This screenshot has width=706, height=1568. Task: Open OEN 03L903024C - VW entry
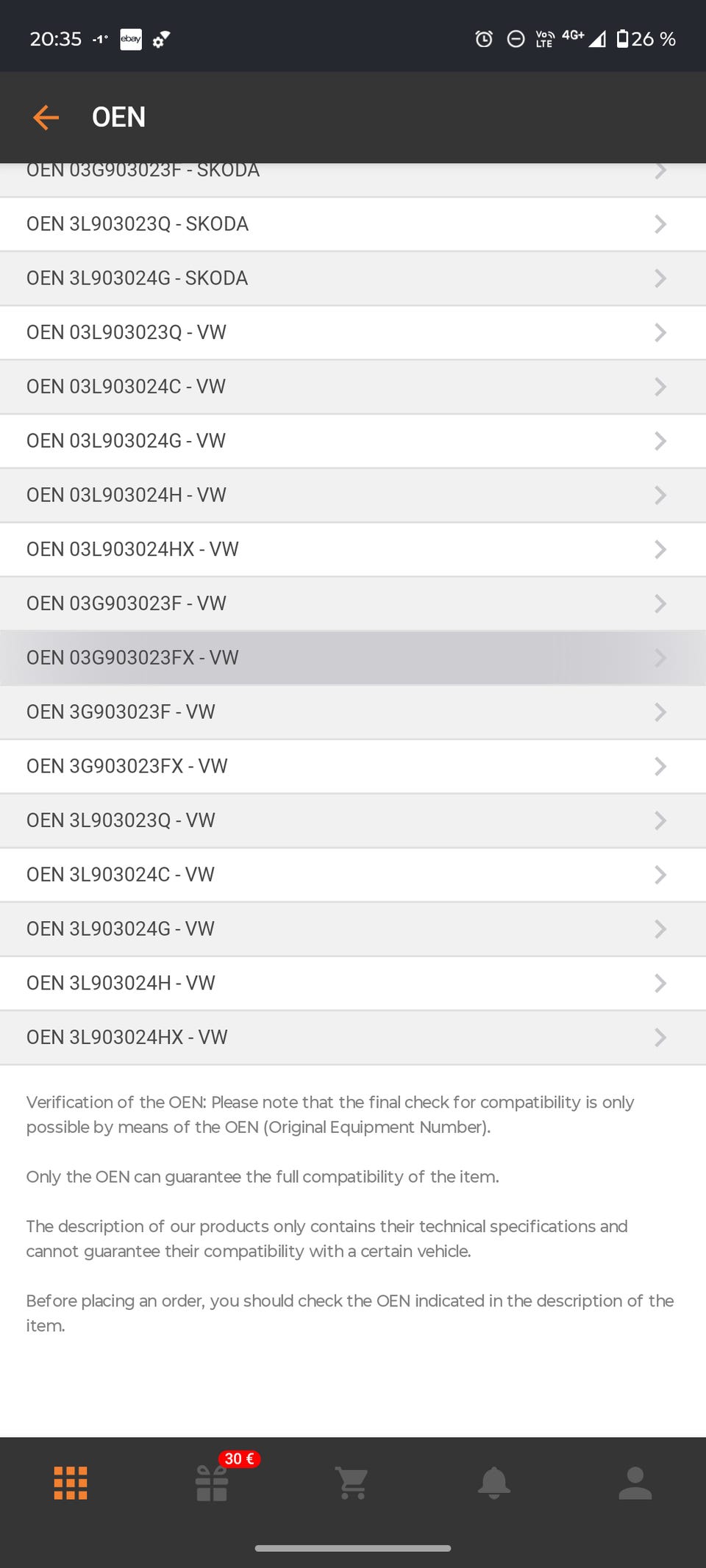click(353, 387)
